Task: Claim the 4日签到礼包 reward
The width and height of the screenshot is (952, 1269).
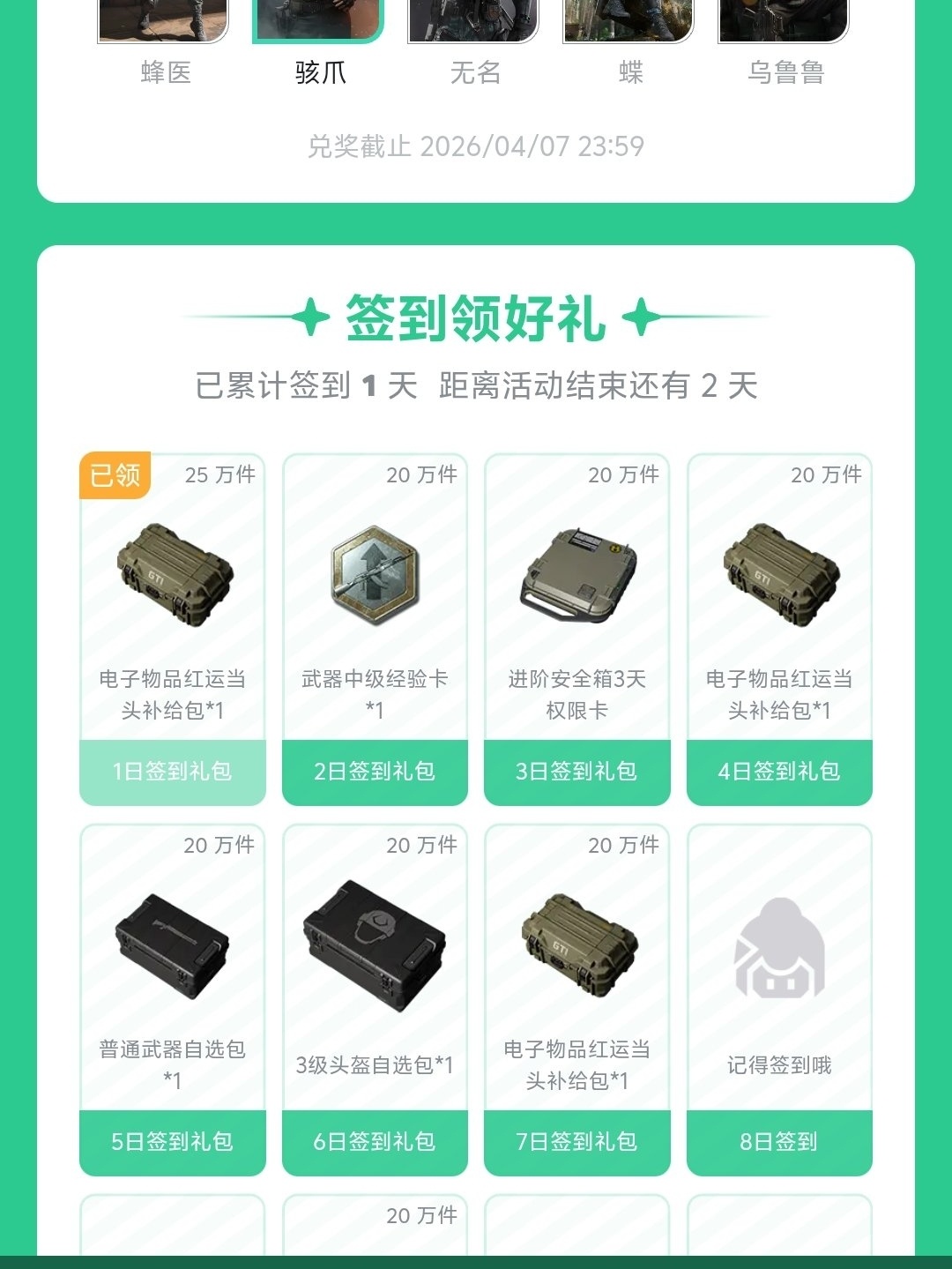Action: pyautogui.click(x=779, y=772)
